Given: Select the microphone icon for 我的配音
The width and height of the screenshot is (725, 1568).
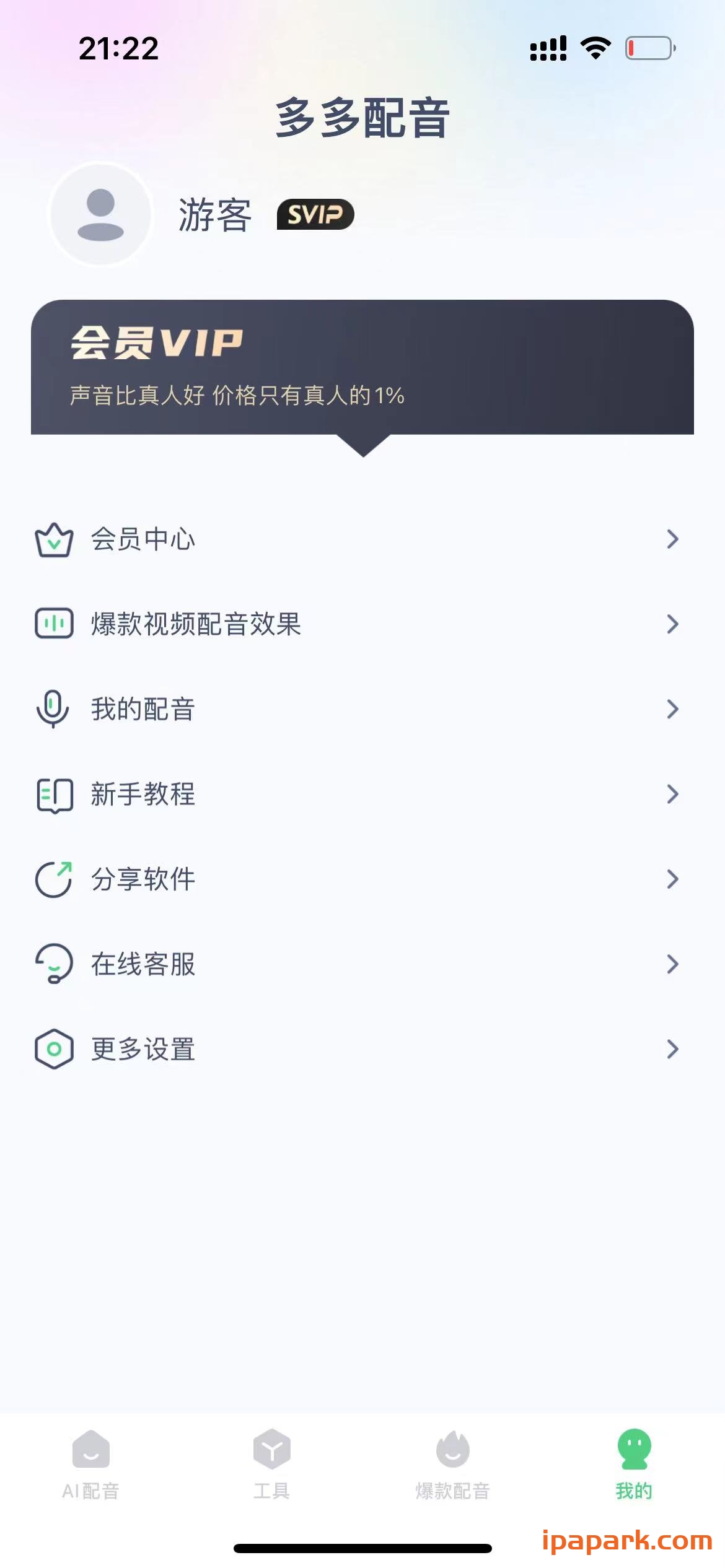Looking at the screenshot, I should point(55,710).
